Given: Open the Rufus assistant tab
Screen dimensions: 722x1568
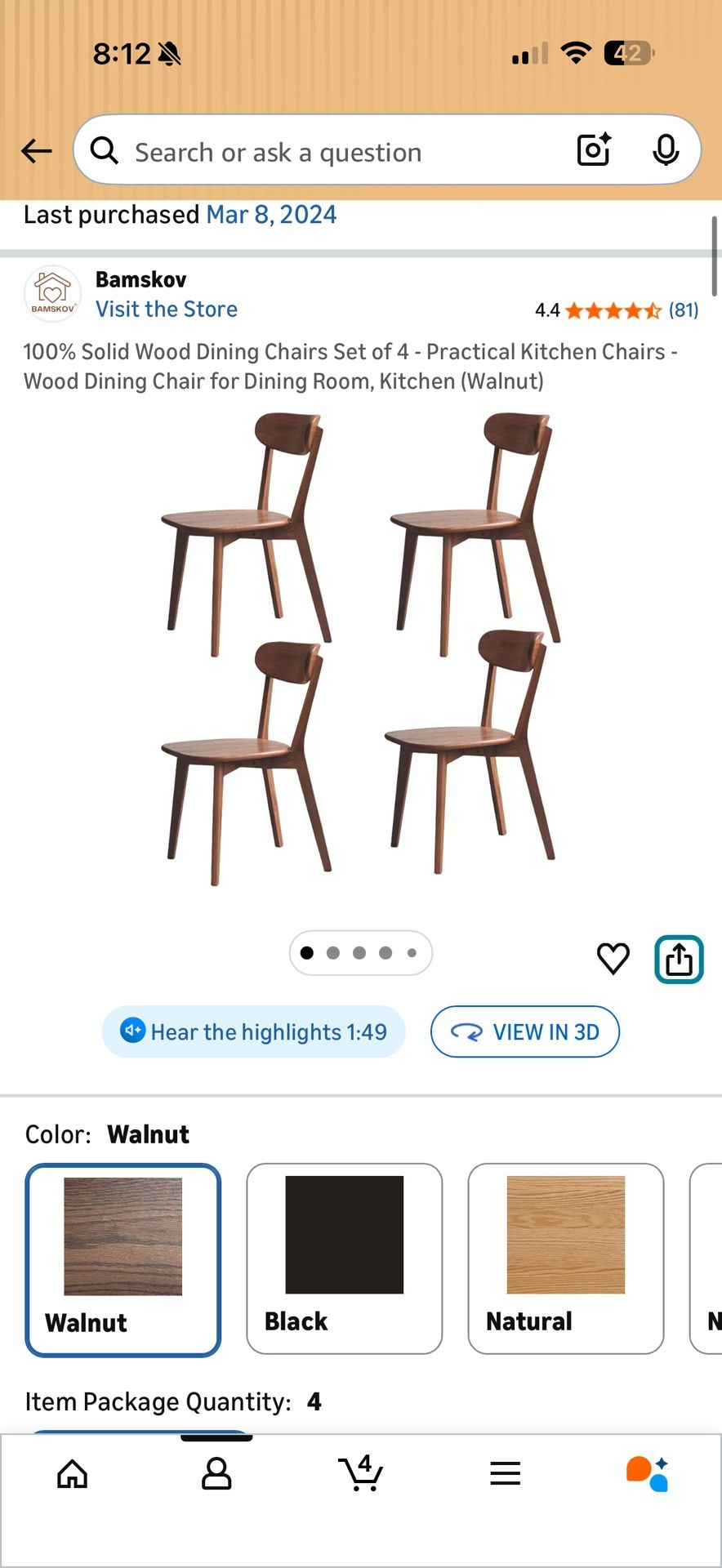Looking at the screenshot, I should click(x=648, y=1474).
